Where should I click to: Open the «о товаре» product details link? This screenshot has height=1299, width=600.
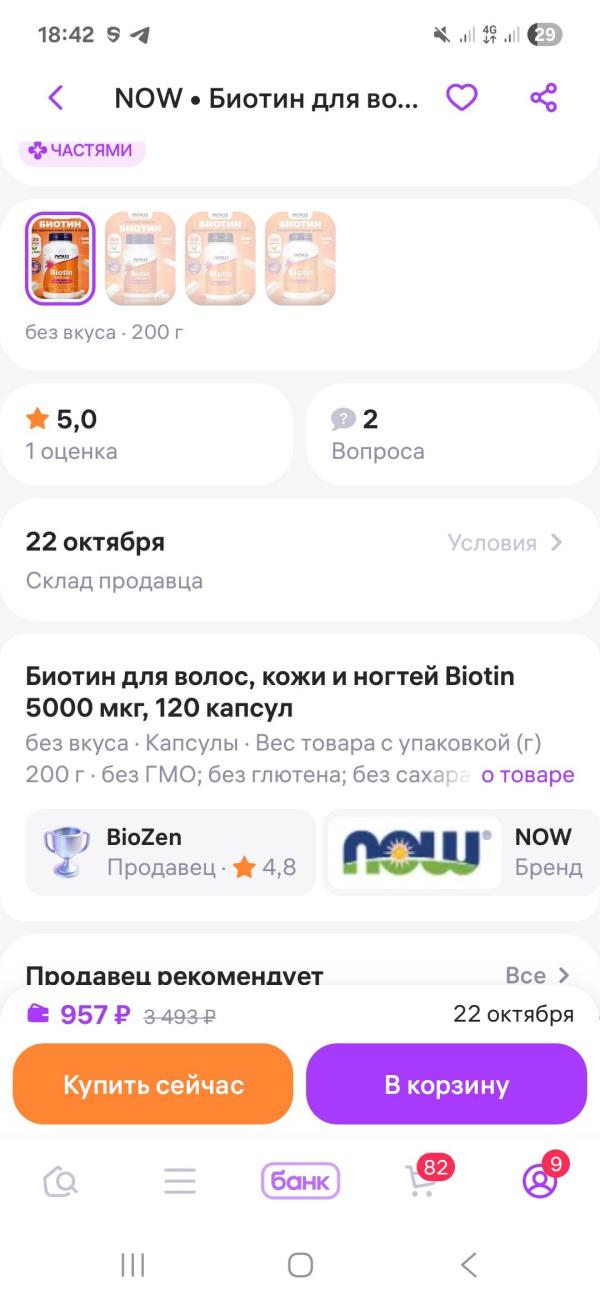point(527,775)
